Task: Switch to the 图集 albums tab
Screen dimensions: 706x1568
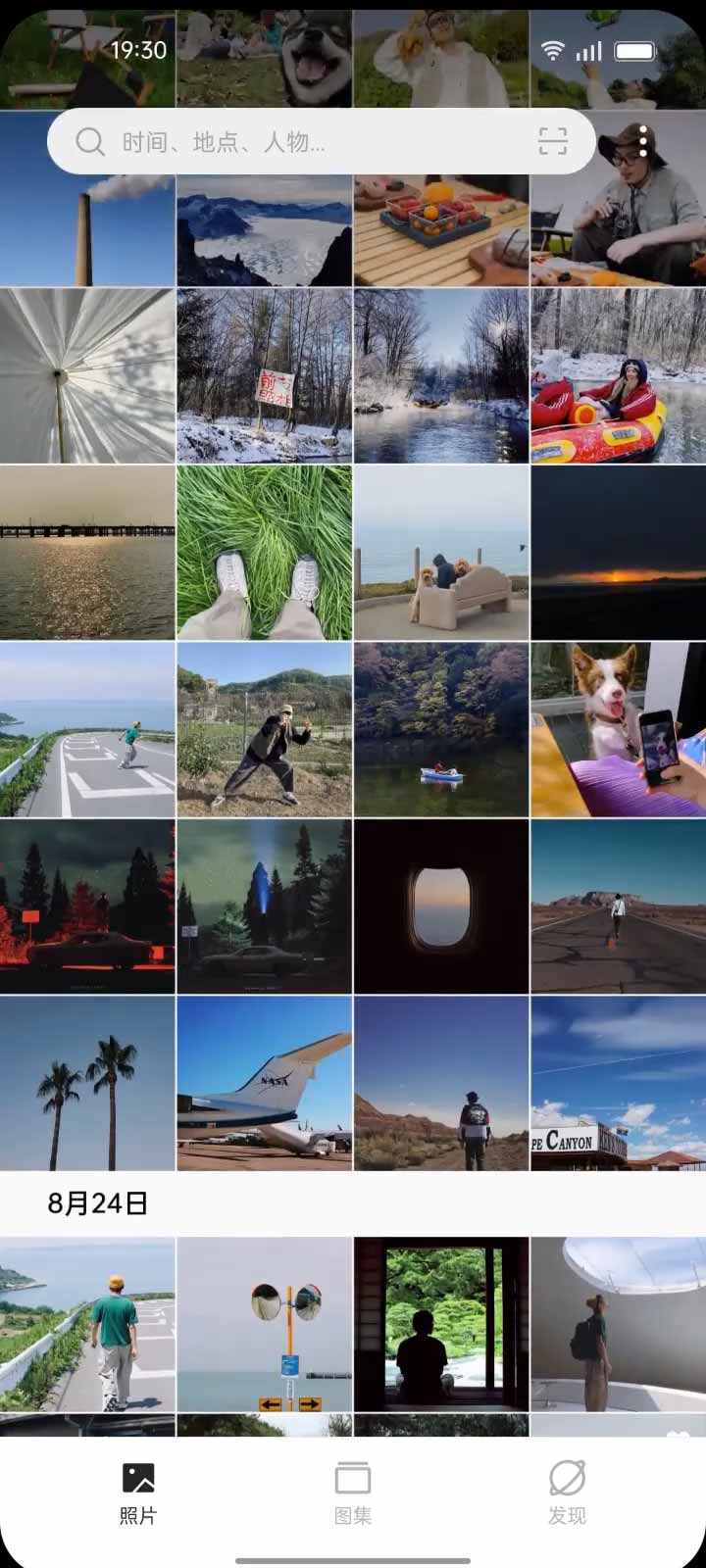Action: [x=353, y=1492]
